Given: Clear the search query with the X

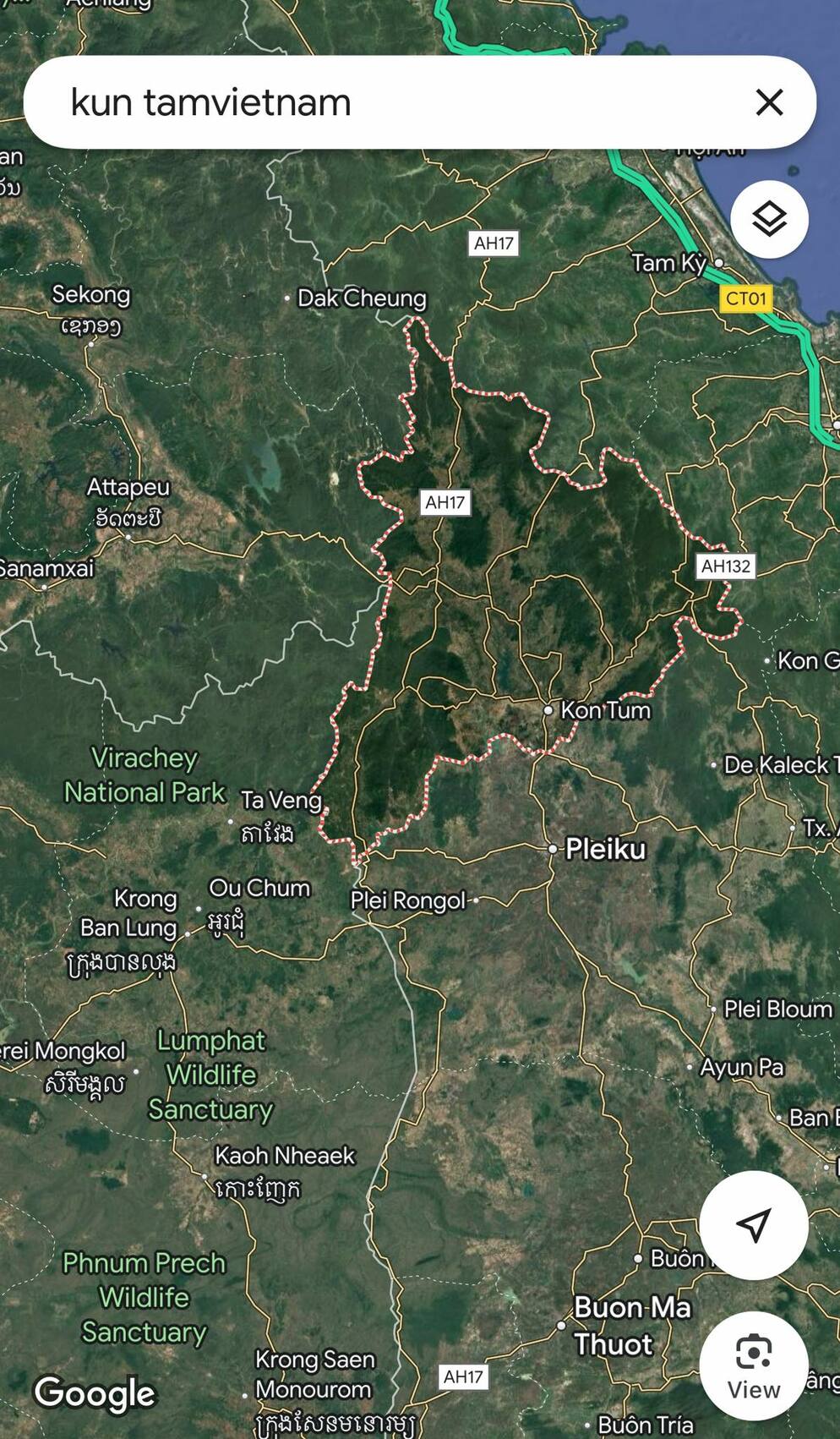Looking at the screenshot, I should 769,102.
